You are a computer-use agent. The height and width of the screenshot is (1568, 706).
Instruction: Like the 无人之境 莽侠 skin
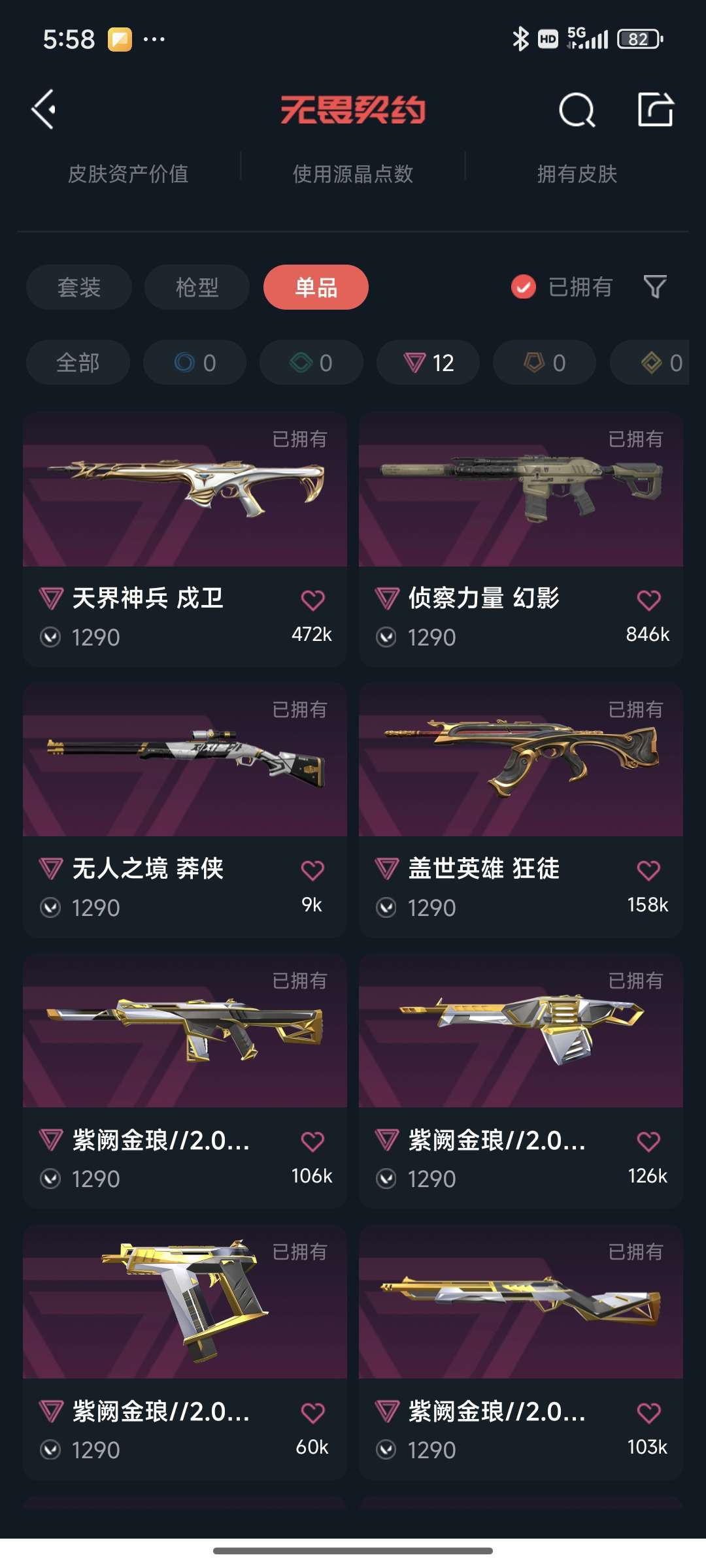coord(312,870)
